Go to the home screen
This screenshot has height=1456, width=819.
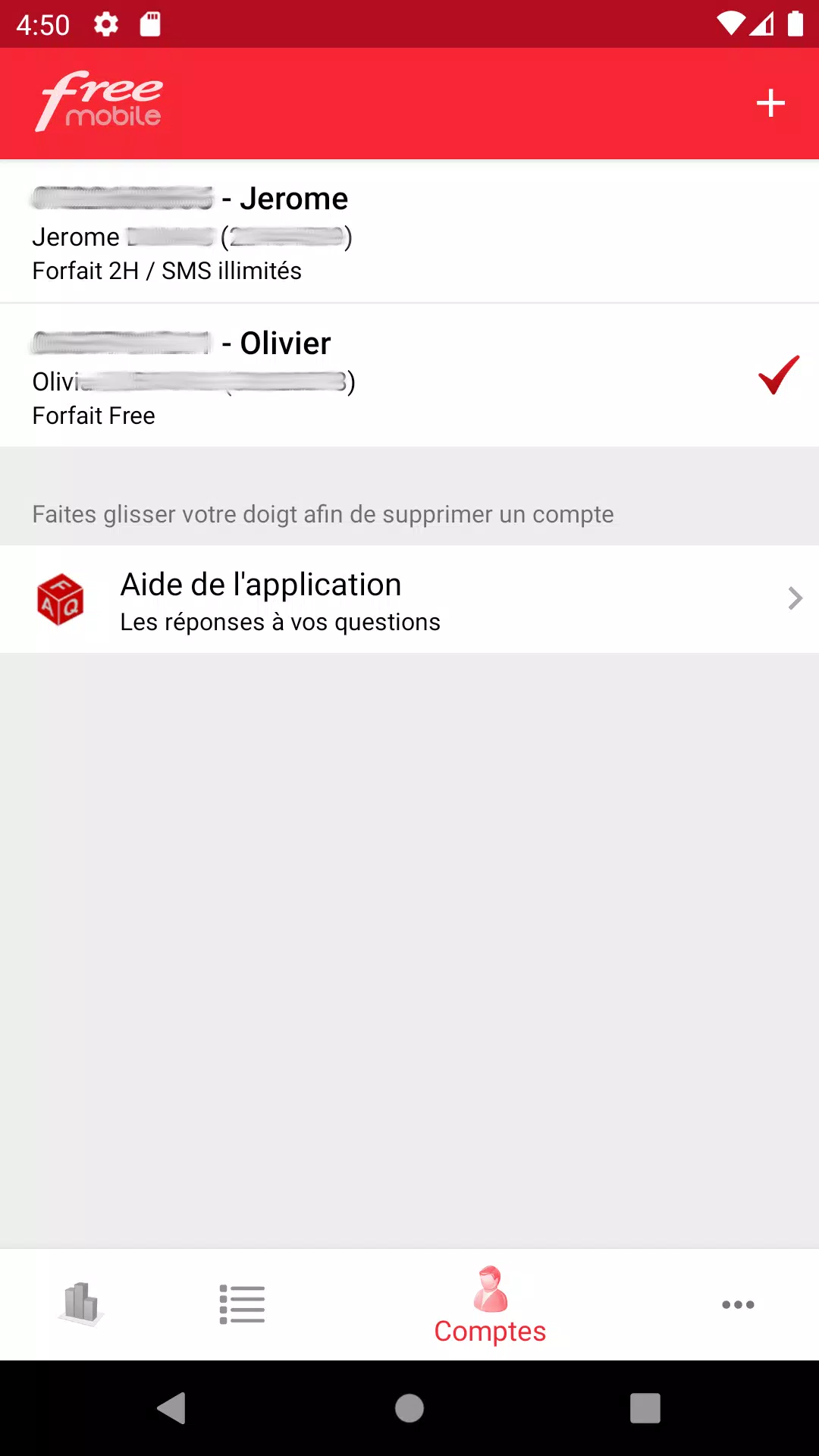(409, 1408)
